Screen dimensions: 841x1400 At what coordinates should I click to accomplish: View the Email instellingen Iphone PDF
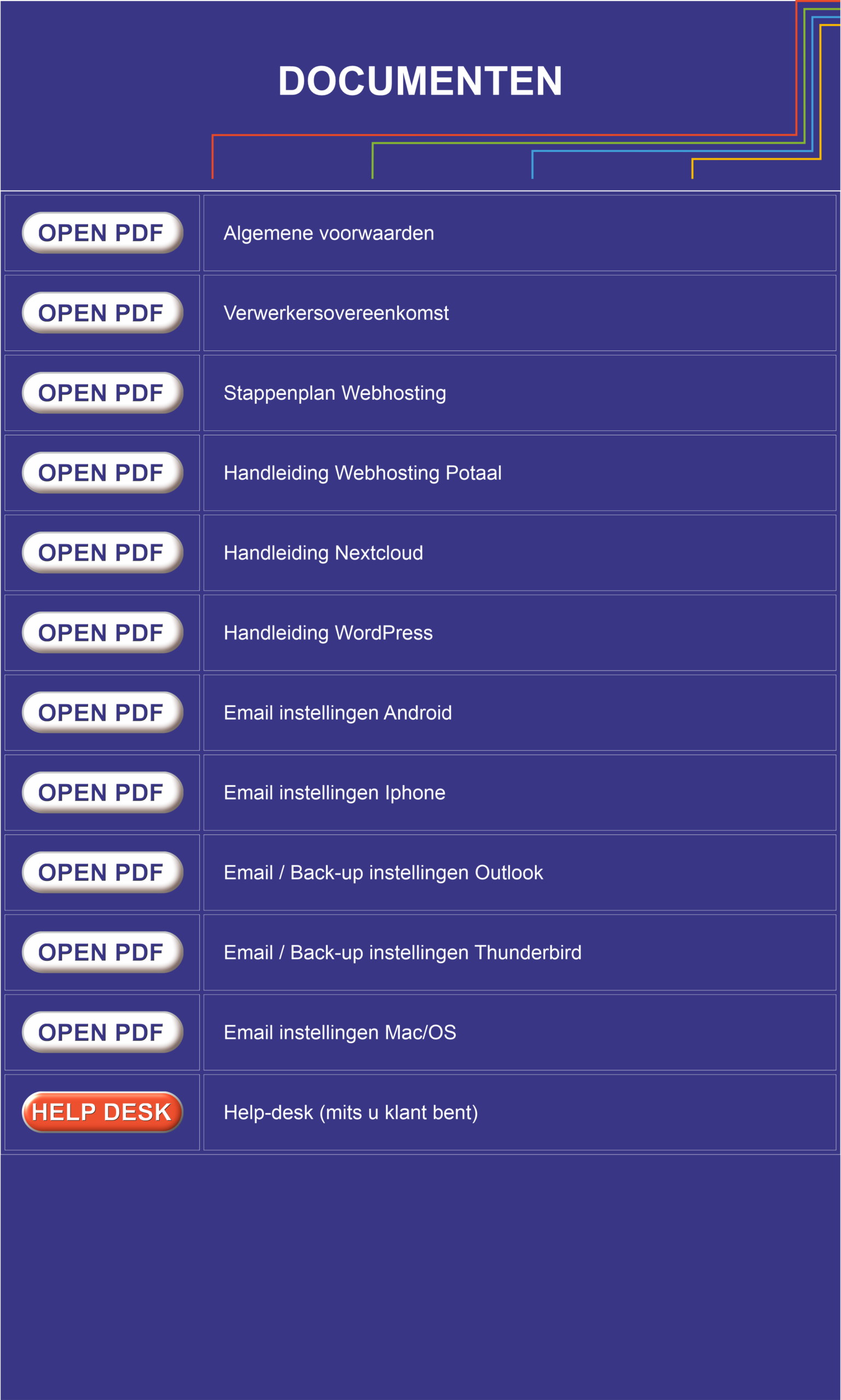[x=102, y=792]
